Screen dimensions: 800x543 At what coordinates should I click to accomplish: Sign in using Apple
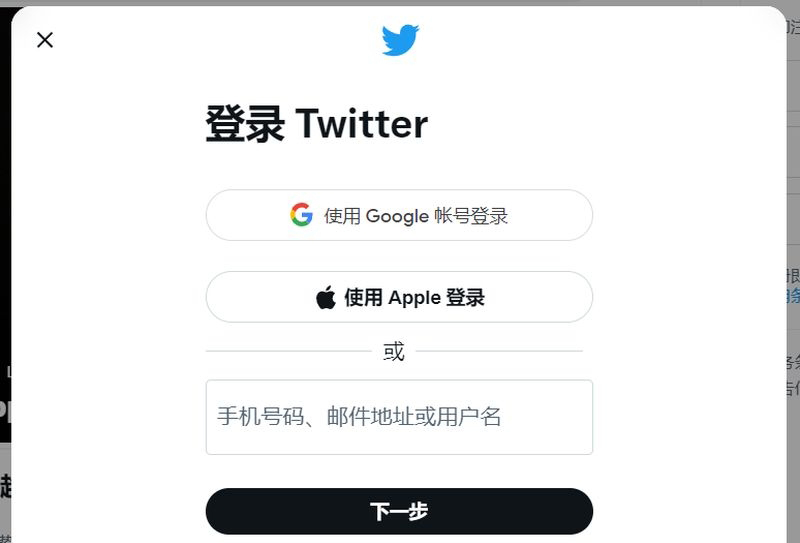click(399, 297)
